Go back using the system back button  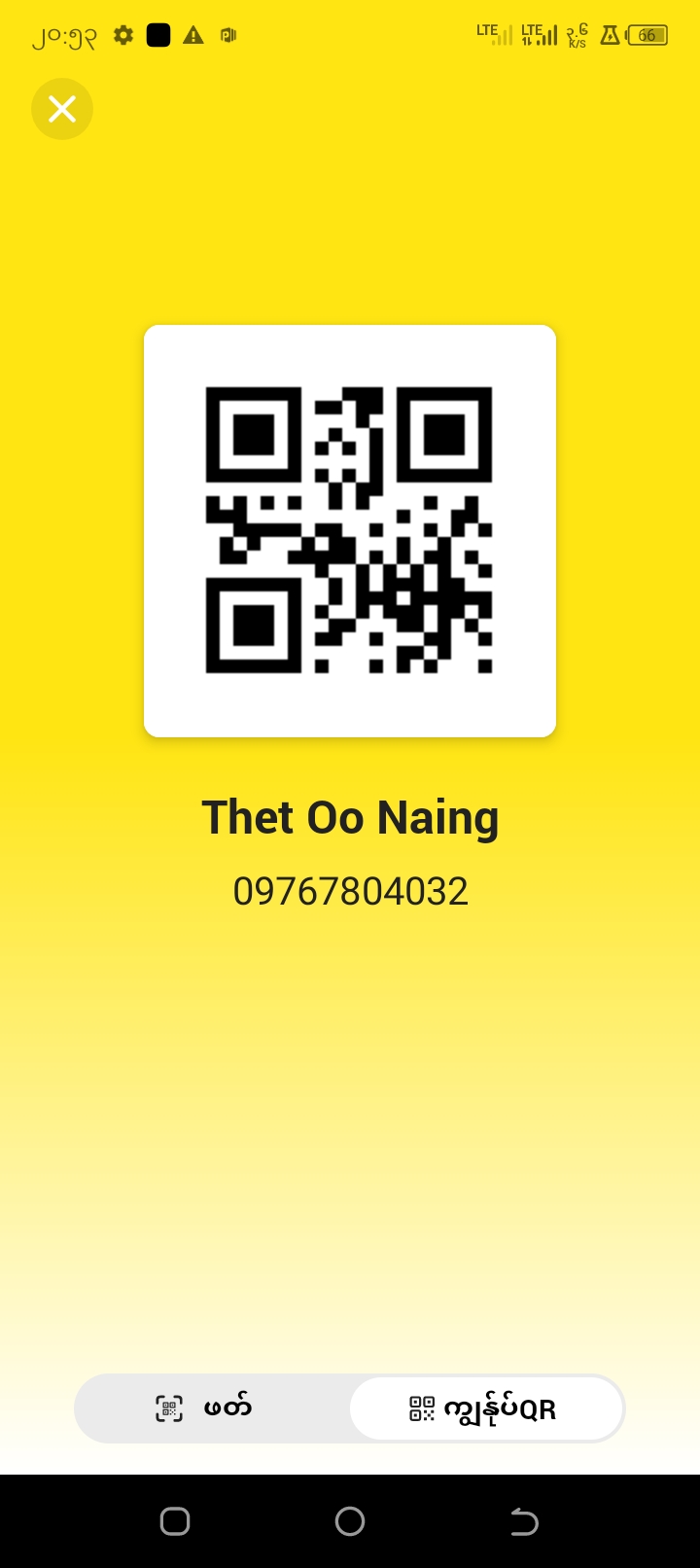point(524,1521)
